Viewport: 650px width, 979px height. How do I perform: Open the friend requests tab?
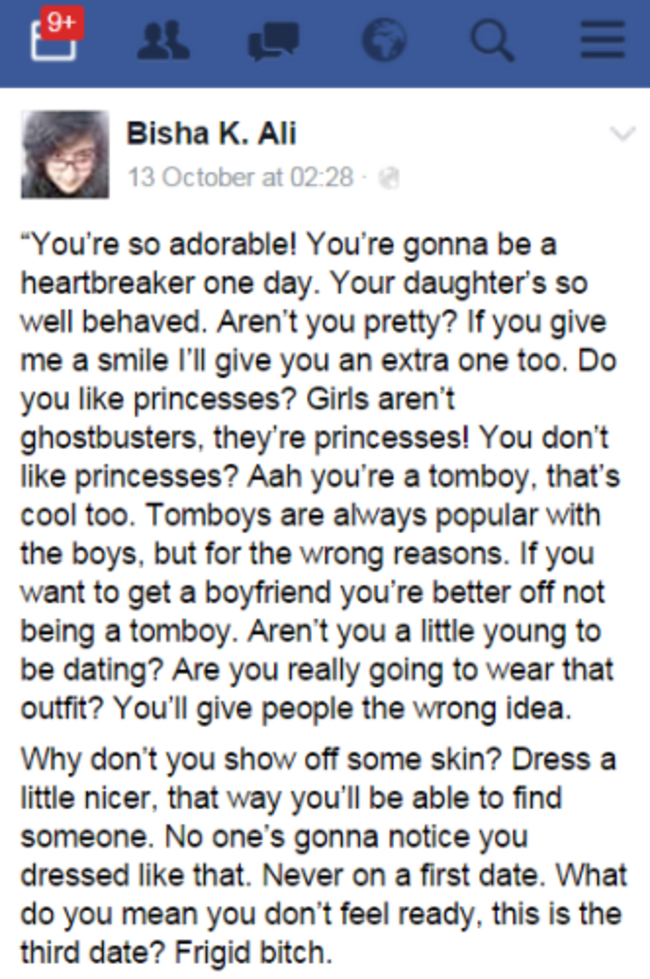tap(162, 43)
